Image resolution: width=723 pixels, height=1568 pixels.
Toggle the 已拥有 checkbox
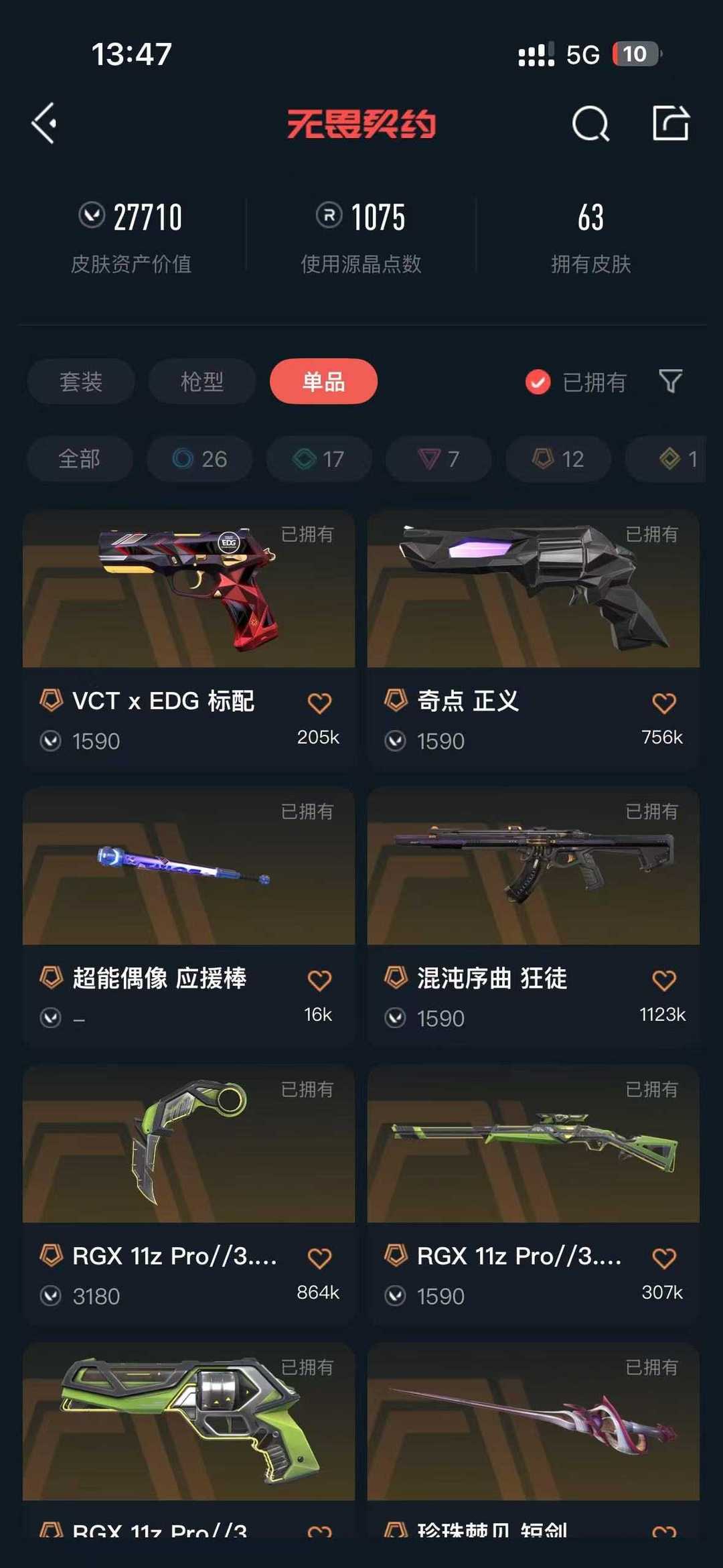(x=538, y=382)
